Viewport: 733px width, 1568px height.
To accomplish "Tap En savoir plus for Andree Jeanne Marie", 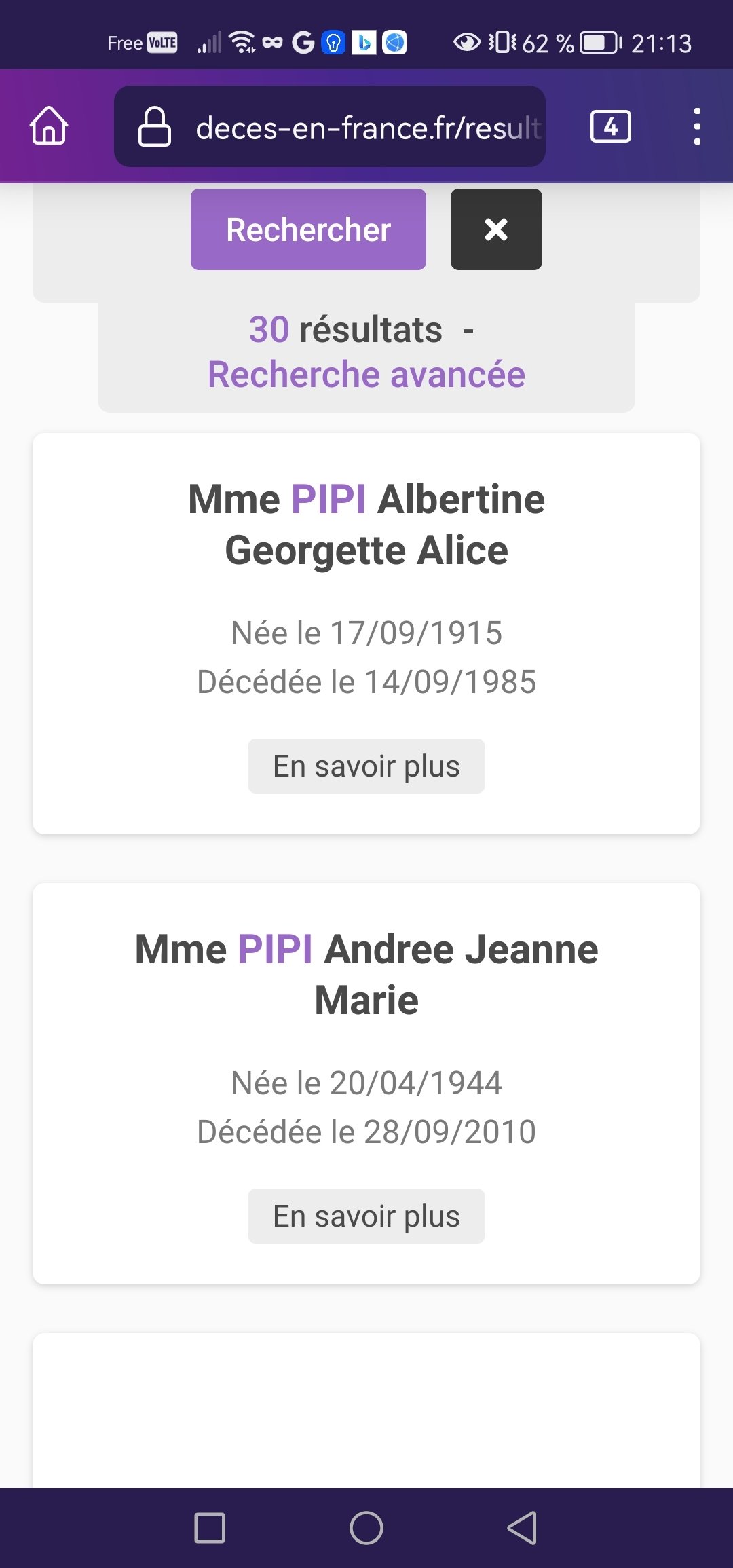I will (366, 1216).
